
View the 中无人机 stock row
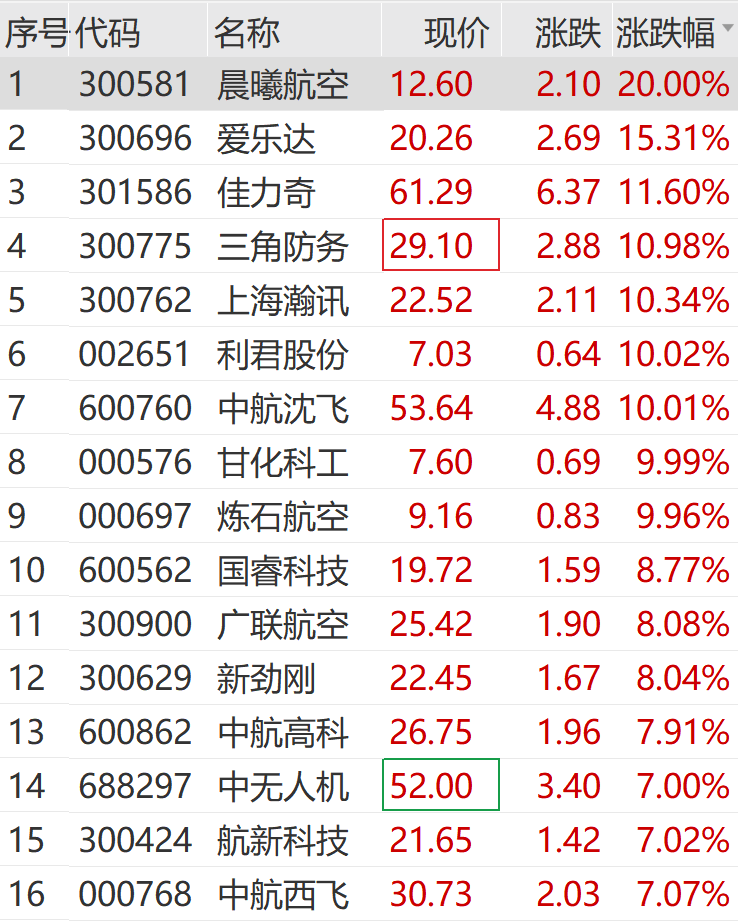pos(283,787)
